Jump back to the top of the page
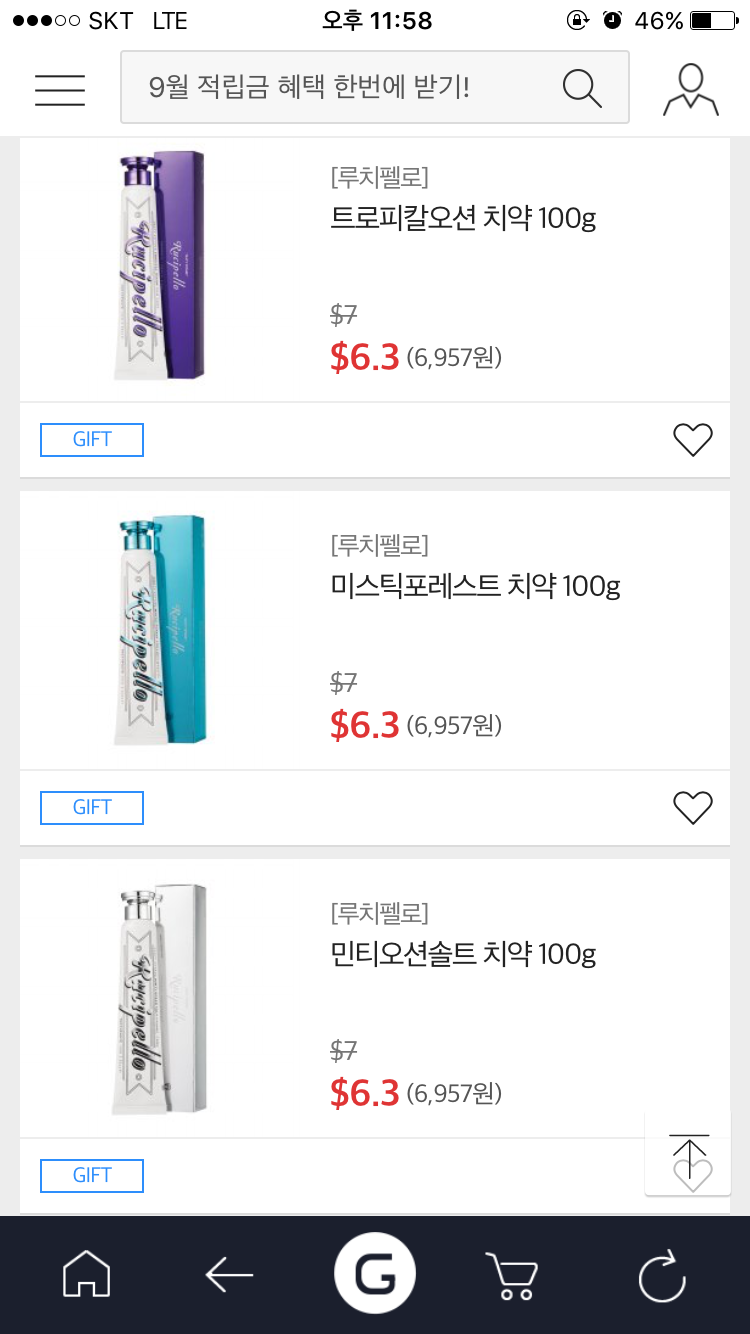Image resolution: width=750 pixels, height=1334 pixels. [689, 1148]
